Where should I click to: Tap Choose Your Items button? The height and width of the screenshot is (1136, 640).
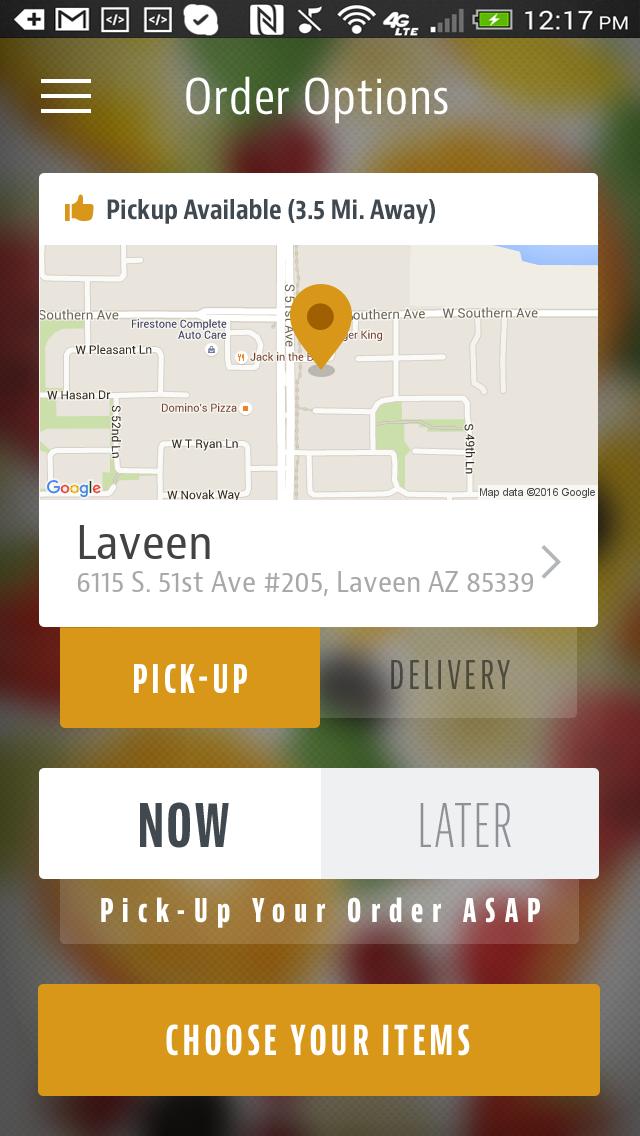[319, 1040]
